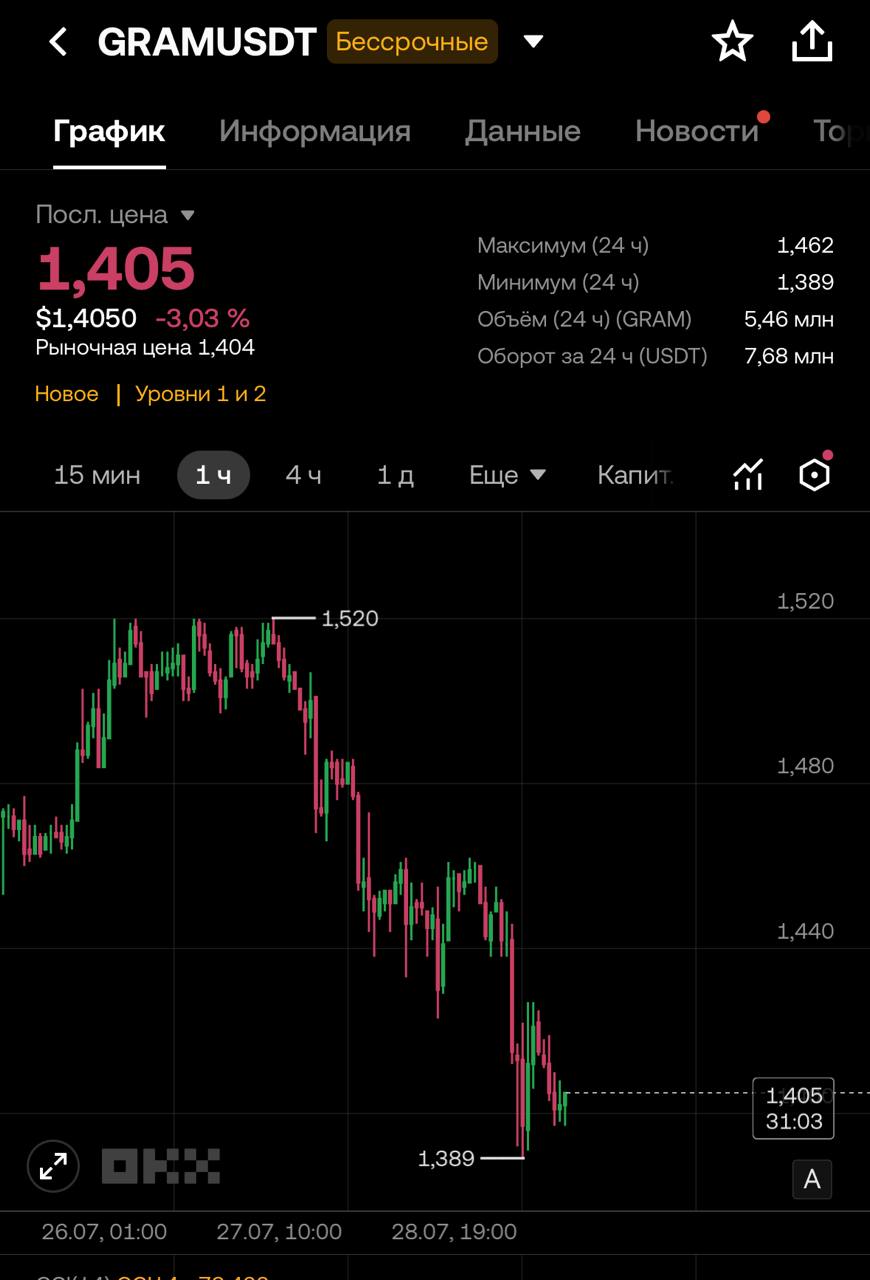The width and height of the screenshot is (870, 1280).
Task: Go back using the top-left arrow
Action: pos(58,42)
